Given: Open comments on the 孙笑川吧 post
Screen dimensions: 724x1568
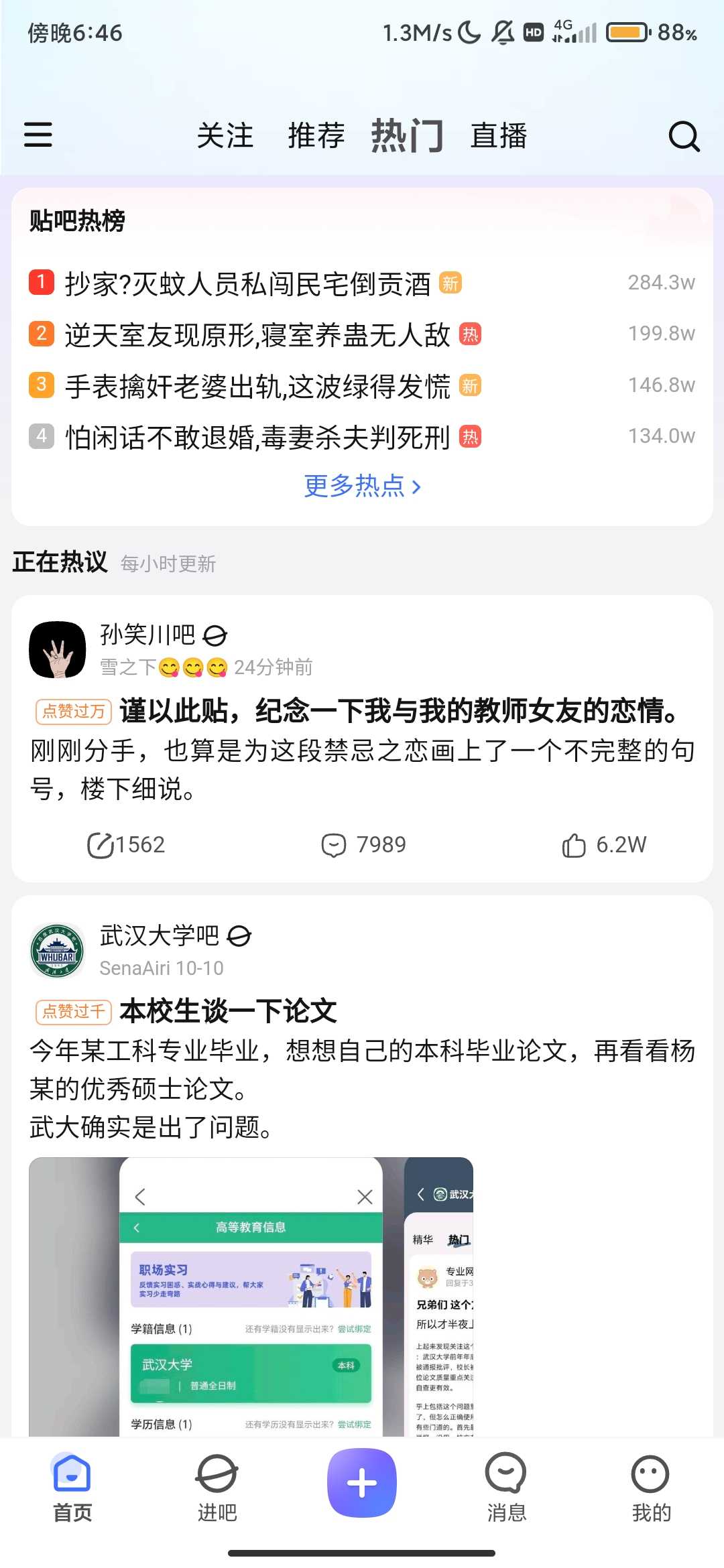Looking at the screenshot, I should point(363,845).
